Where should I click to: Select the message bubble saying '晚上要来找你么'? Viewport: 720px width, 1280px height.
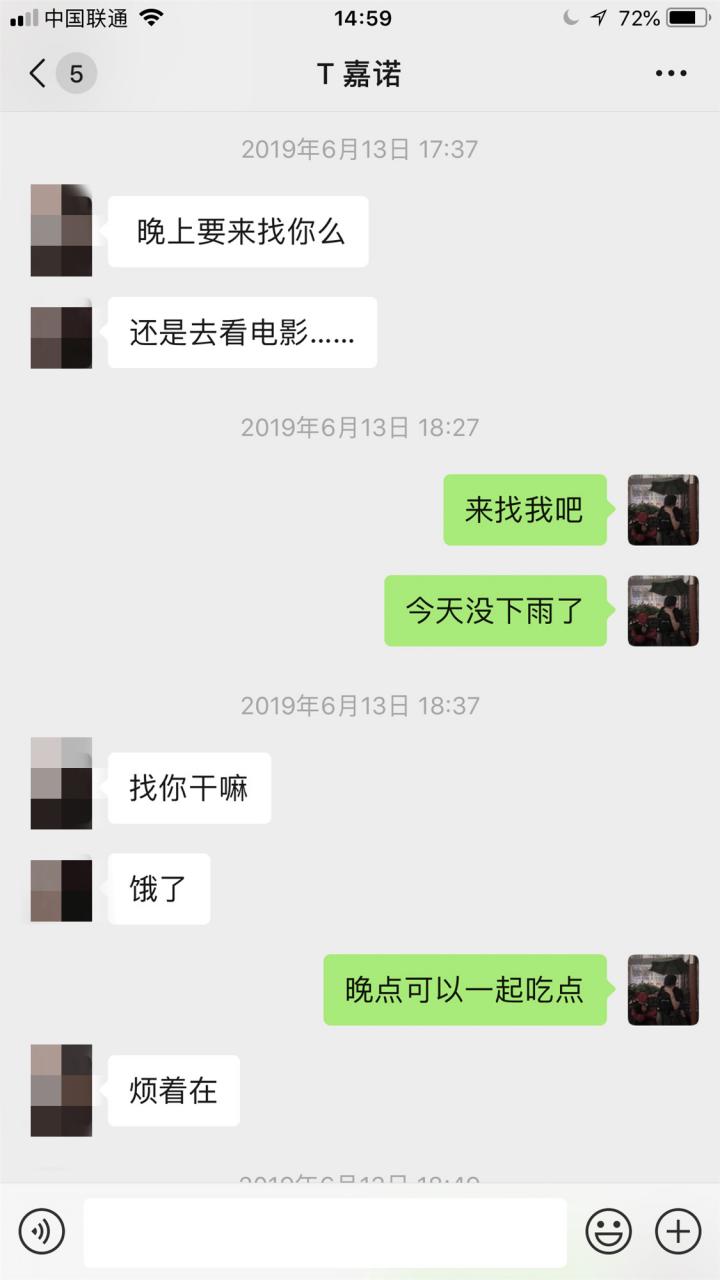click(x=238, y=231)
